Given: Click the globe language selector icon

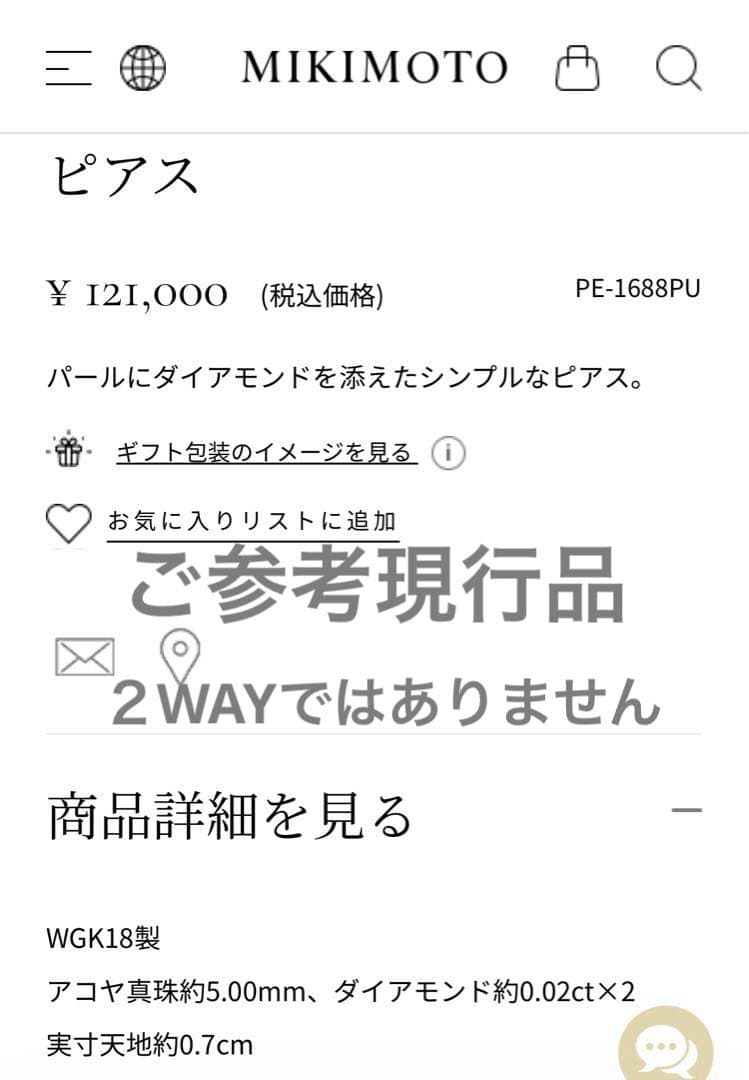Looking at the screenshot, I should click(141, 68).
